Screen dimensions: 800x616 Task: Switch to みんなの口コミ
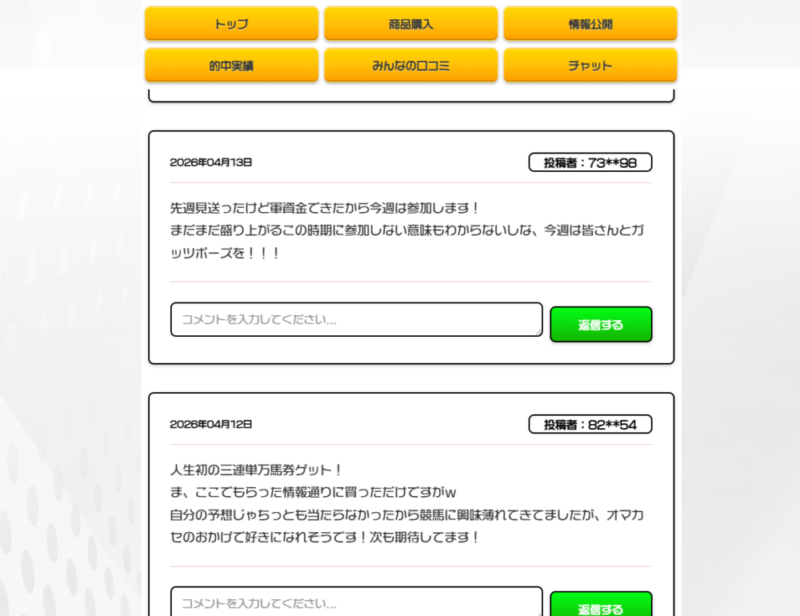410,66
